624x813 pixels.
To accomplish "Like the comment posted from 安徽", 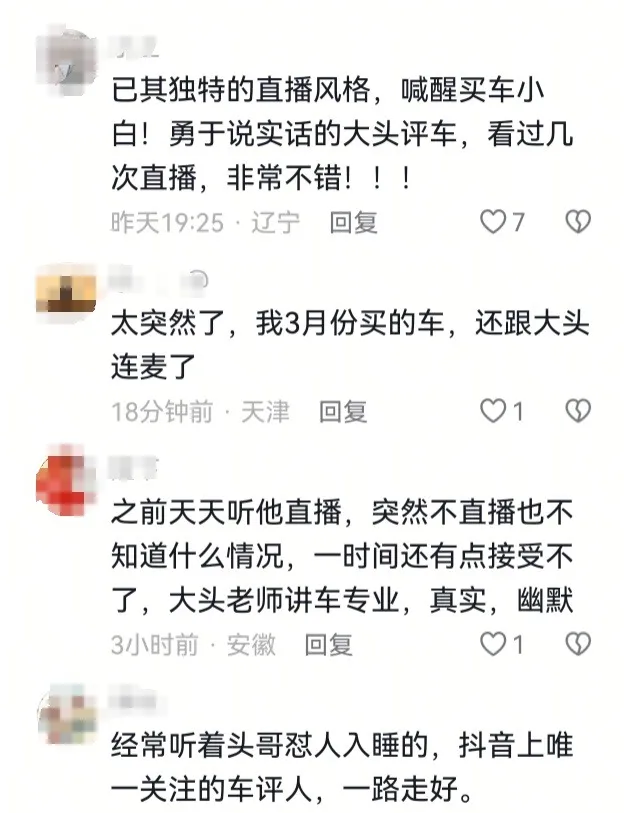I will pos(493,644).
